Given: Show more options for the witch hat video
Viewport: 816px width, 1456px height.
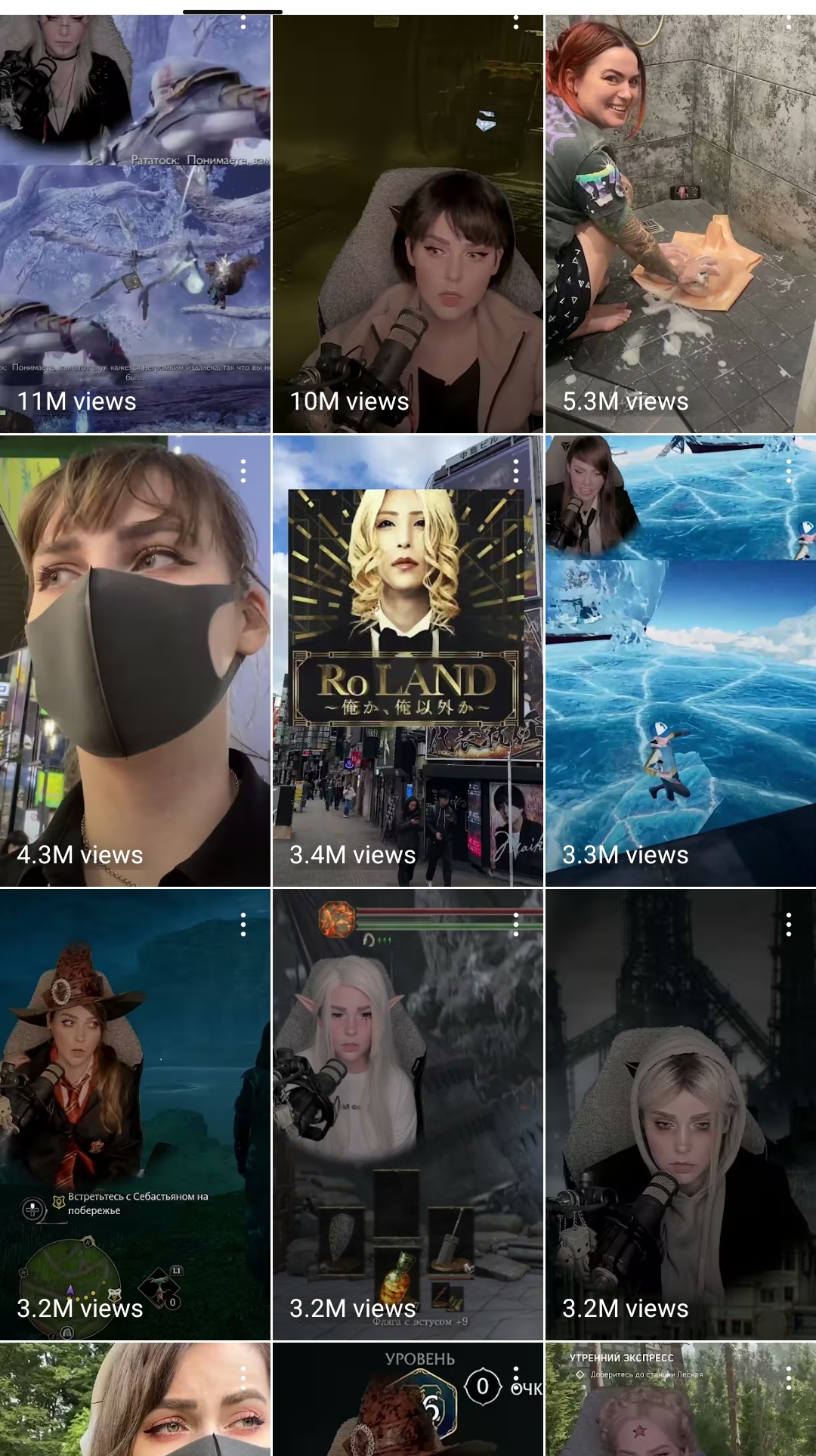Looking at the screenshot, I should click(243, 924).
